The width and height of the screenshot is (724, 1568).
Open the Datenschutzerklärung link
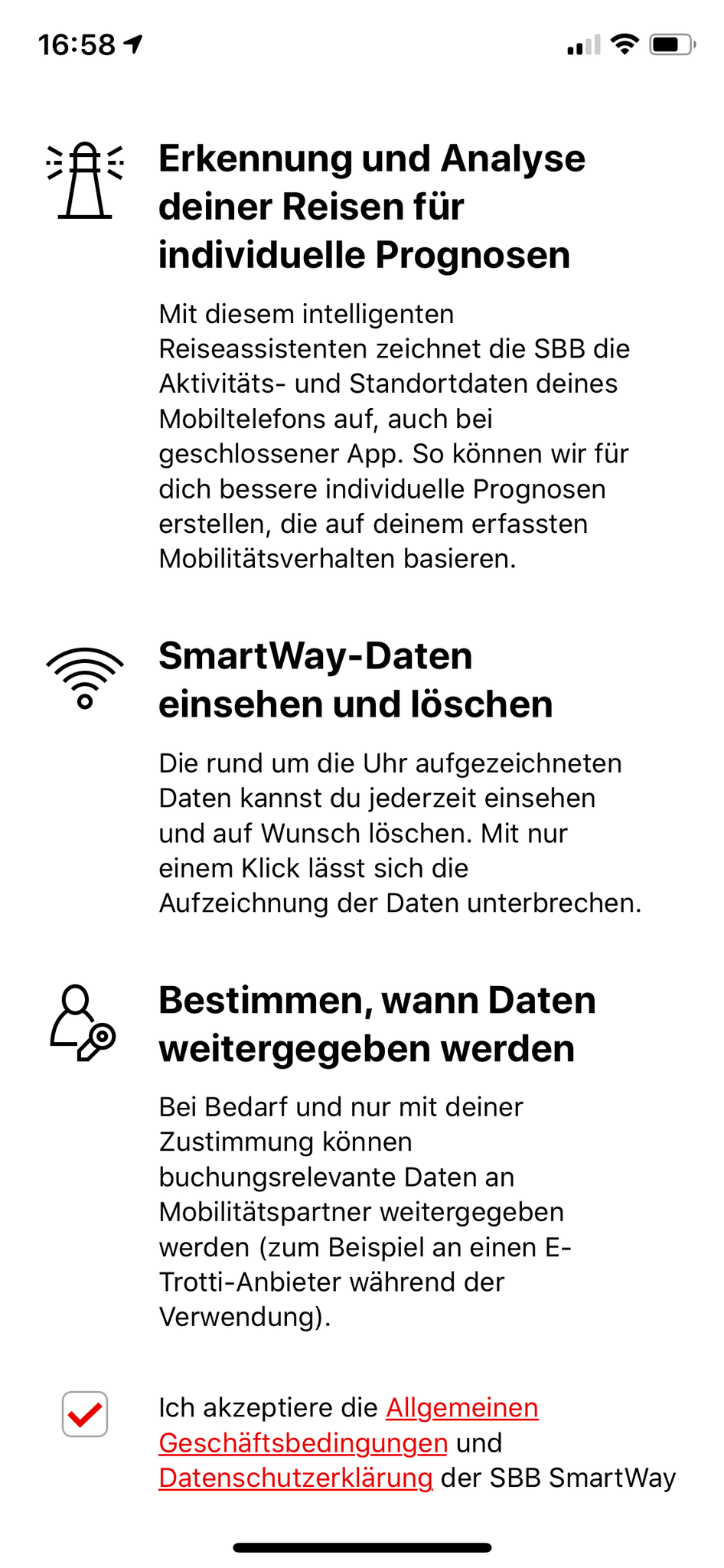click(x=295, y=1478)
